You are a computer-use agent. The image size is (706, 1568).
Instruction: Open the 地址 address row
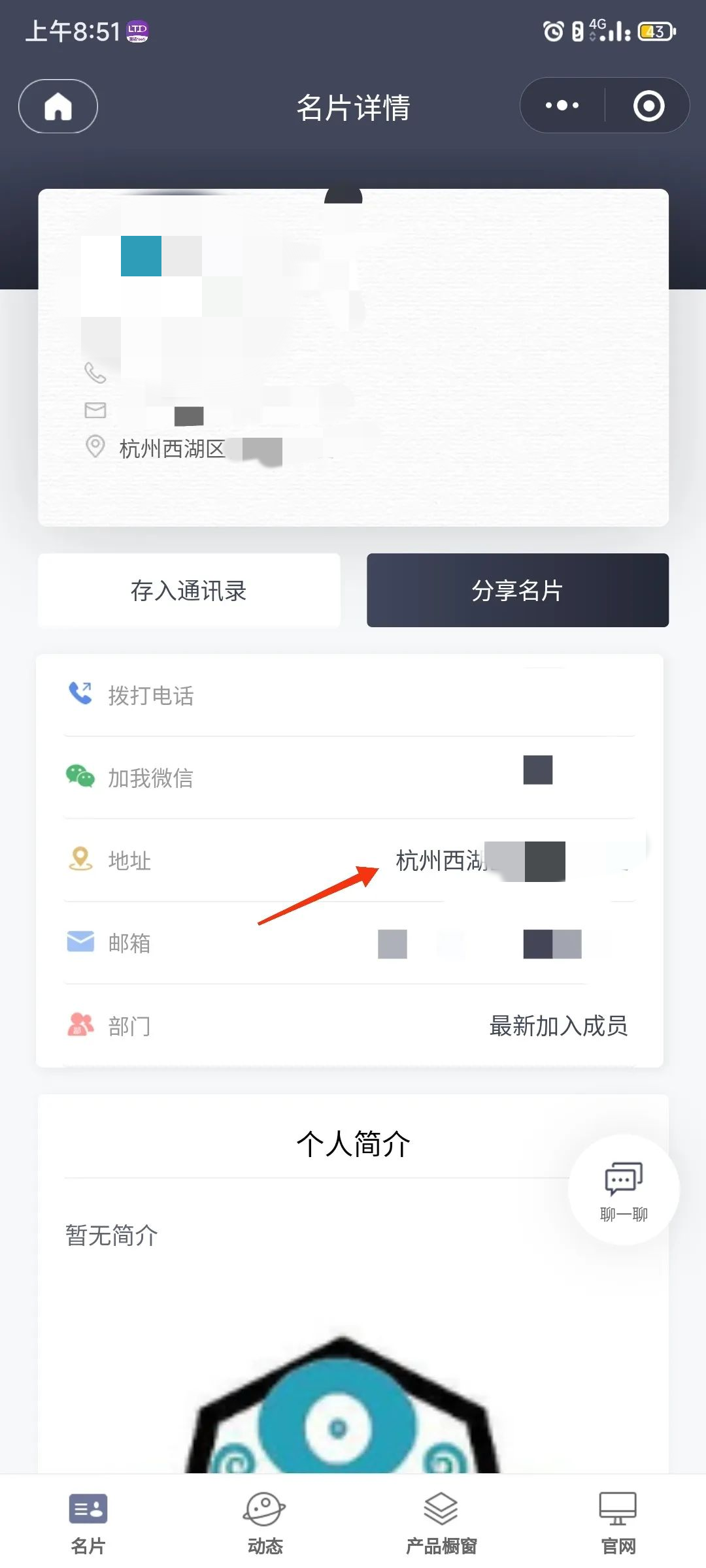[x=350, y=861]
